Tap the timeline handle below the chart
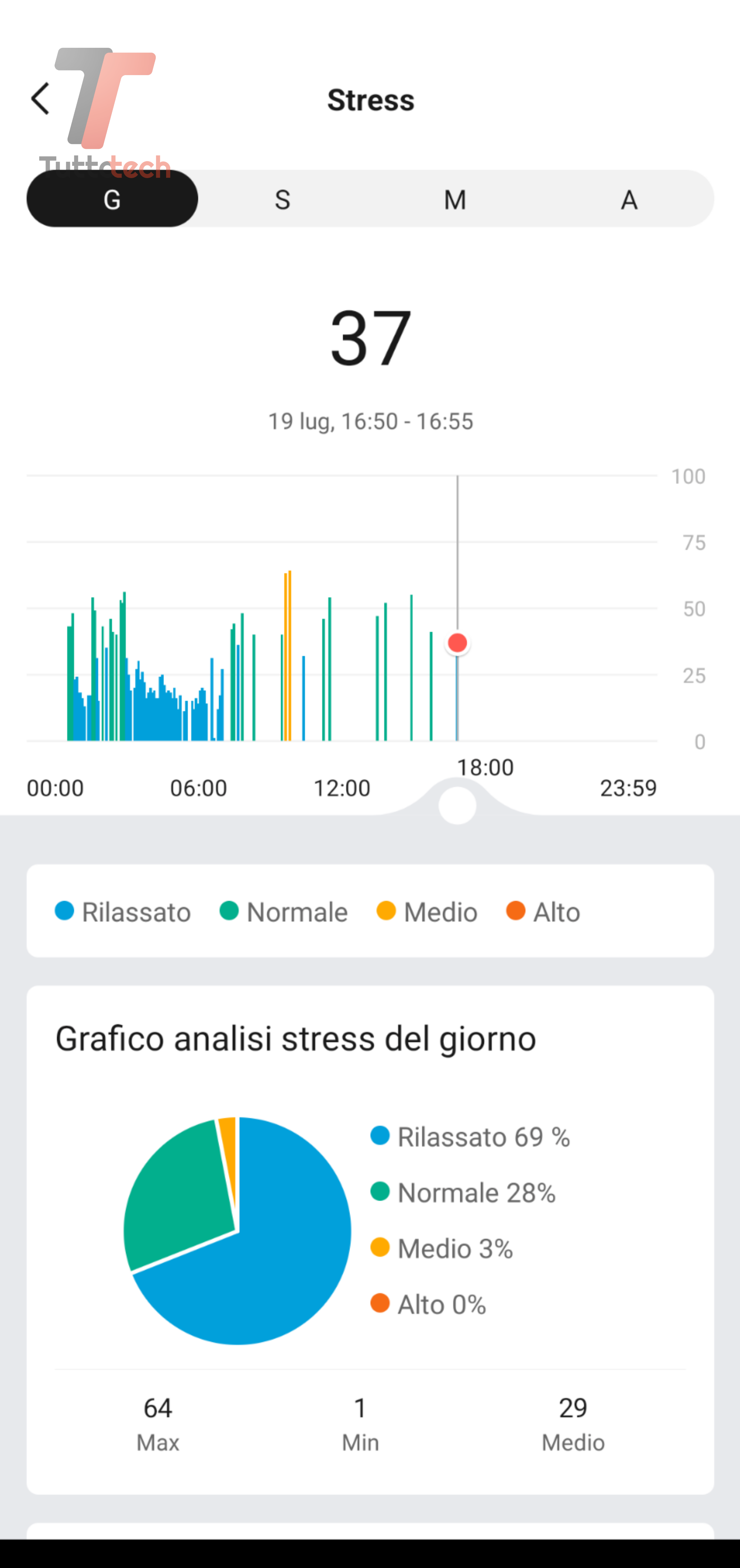 tap(457, 805)
